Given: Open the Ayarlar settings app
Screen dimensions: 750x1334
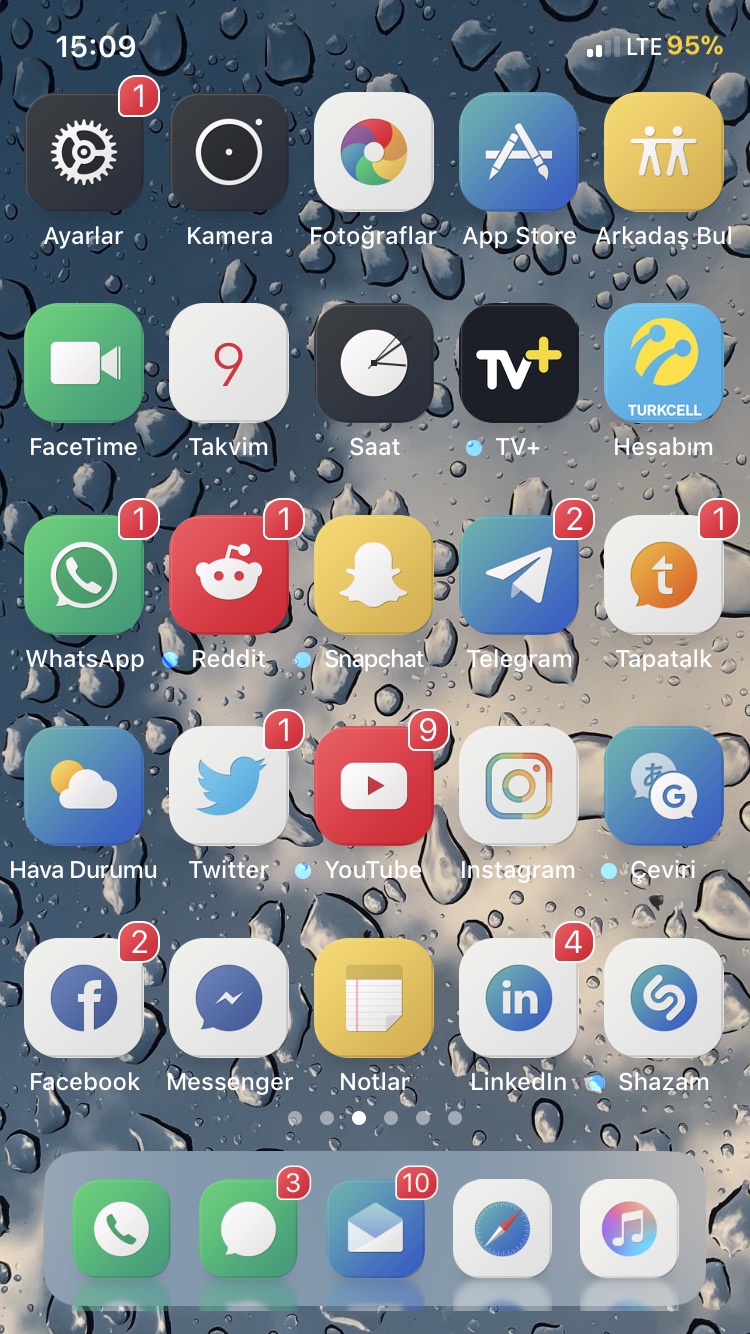Looking at the screenshot, I should [84, 153].
